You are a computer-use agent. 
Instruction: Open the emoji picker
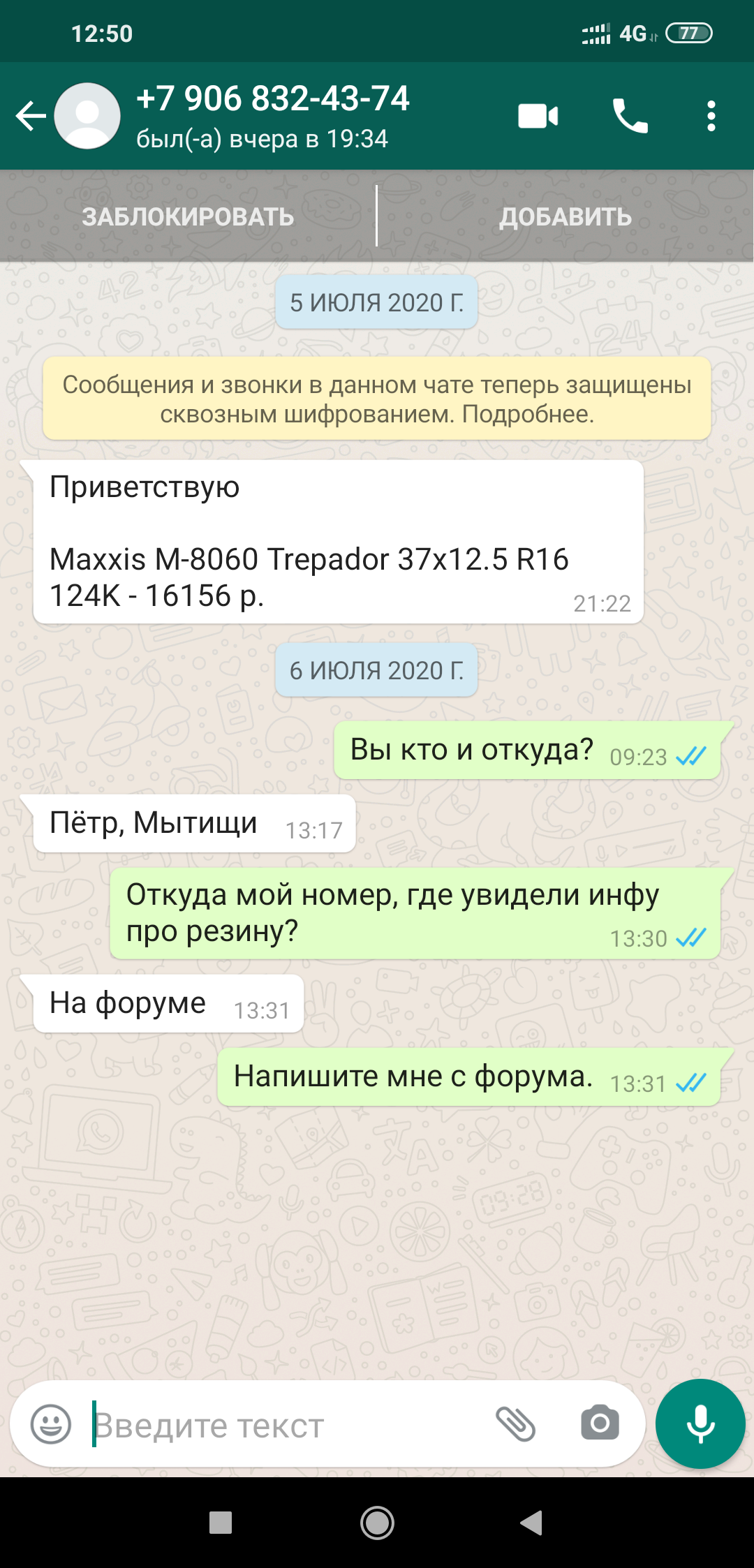pyautogui.click(x=51, y=1423)
